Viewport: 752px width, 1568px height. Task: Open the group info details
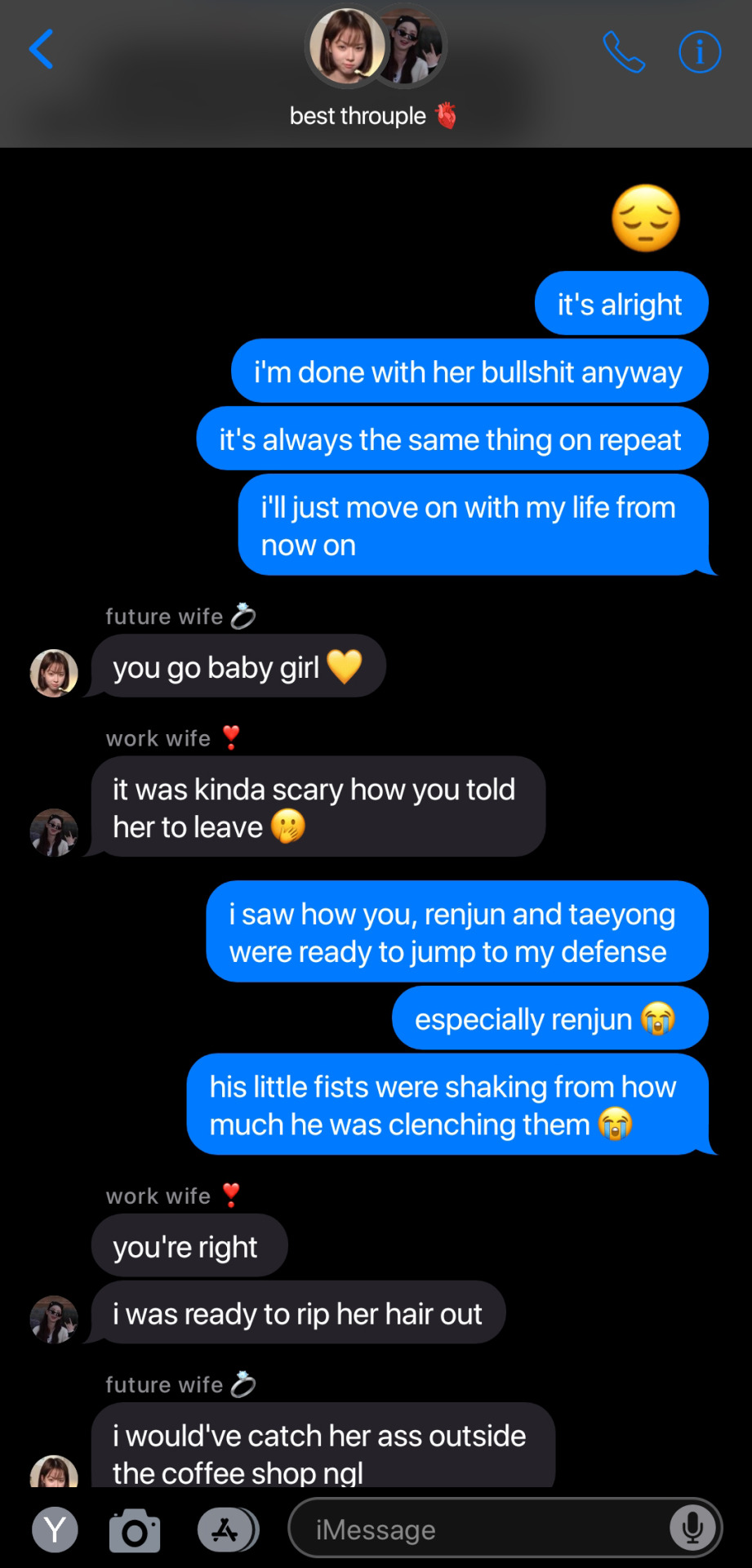(x=700, y=52)
